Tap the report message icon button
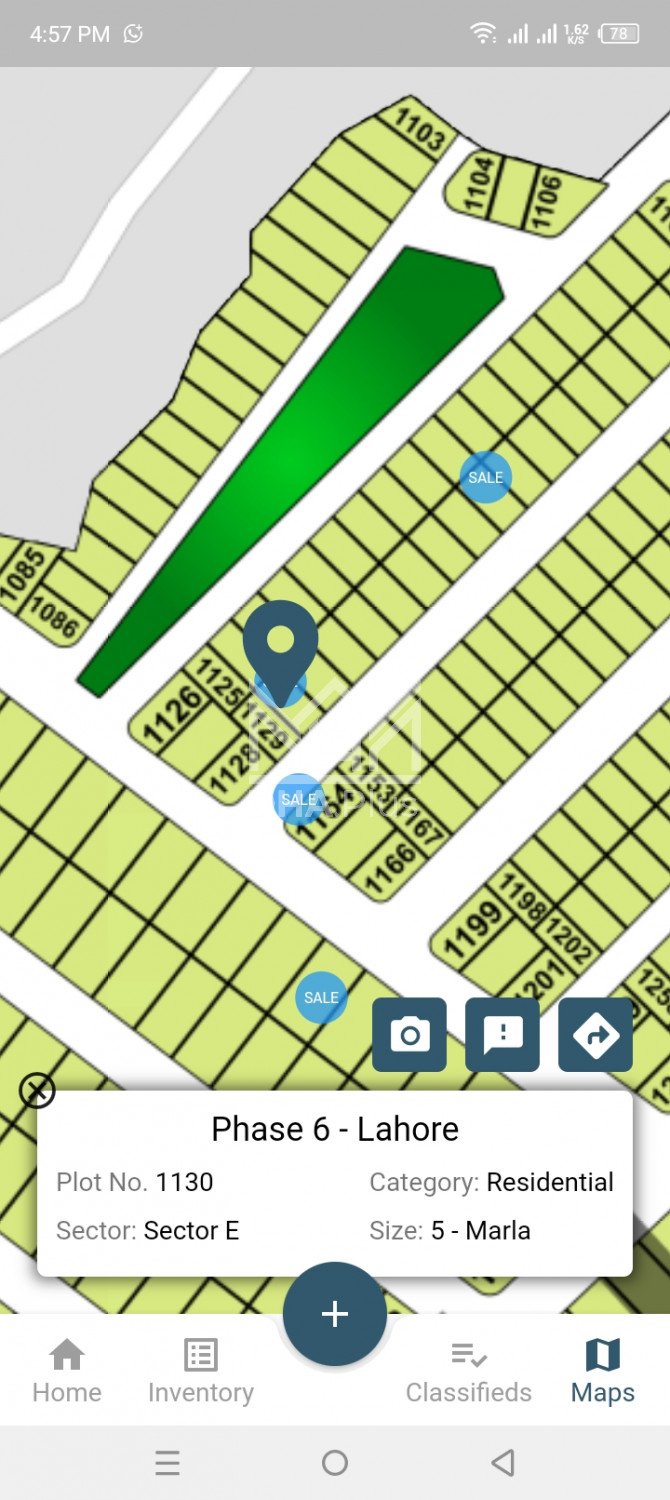The width and height of the screenshot is (670, 1500). [502, 1034]
